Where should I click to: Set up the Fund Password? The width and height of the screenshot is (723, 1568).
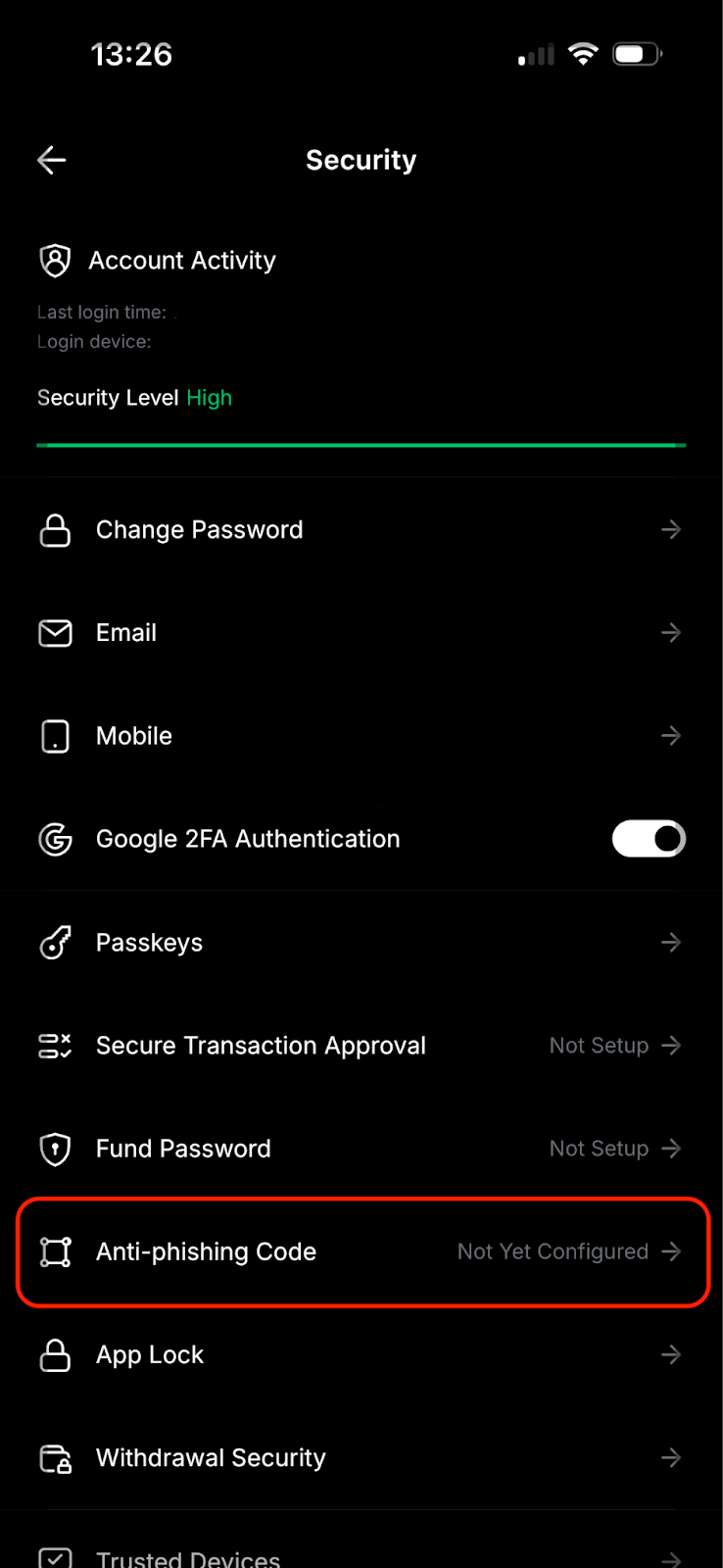click(x=361, y=1149)
